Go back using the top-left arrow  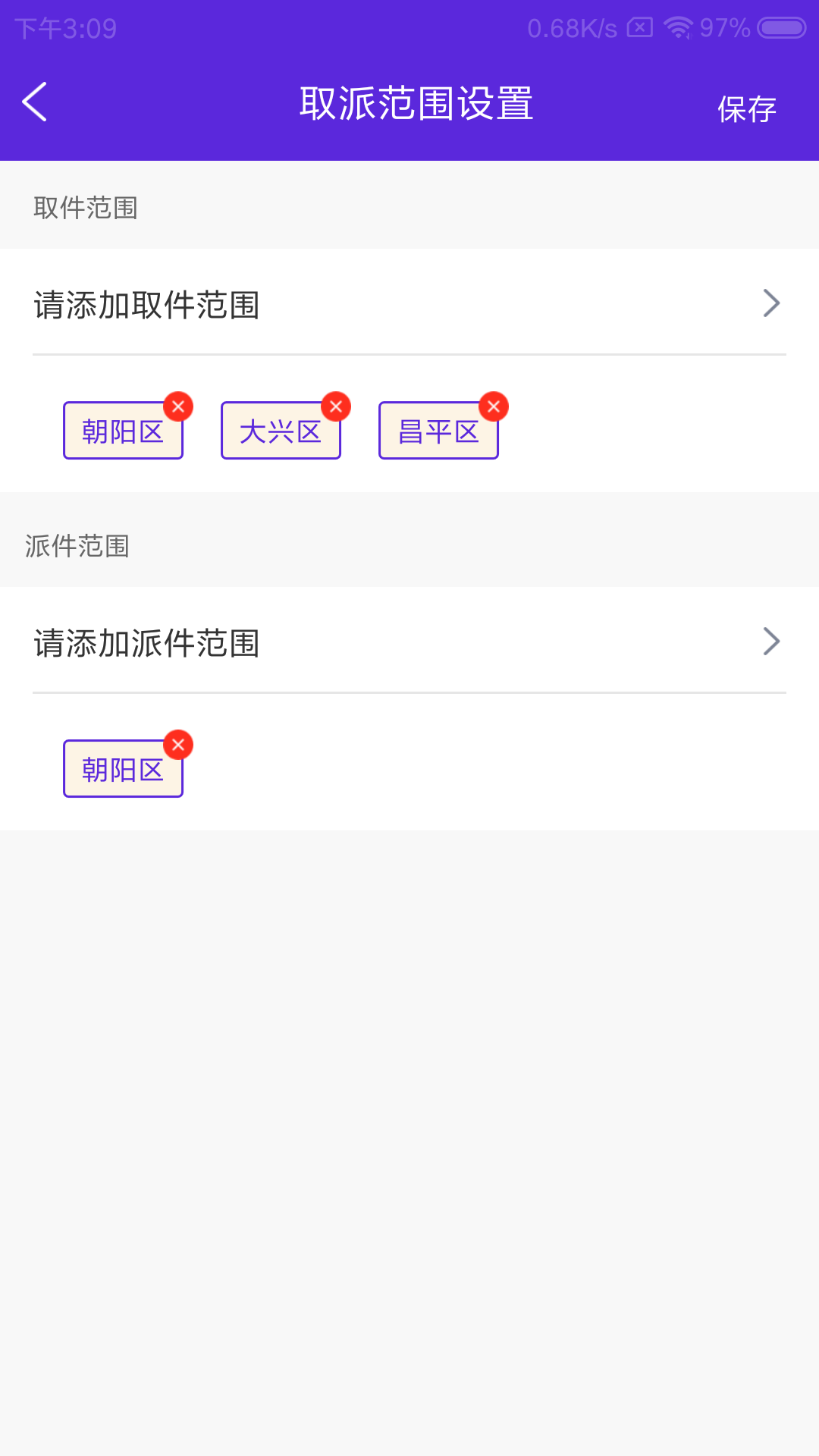tap(35, 102)
